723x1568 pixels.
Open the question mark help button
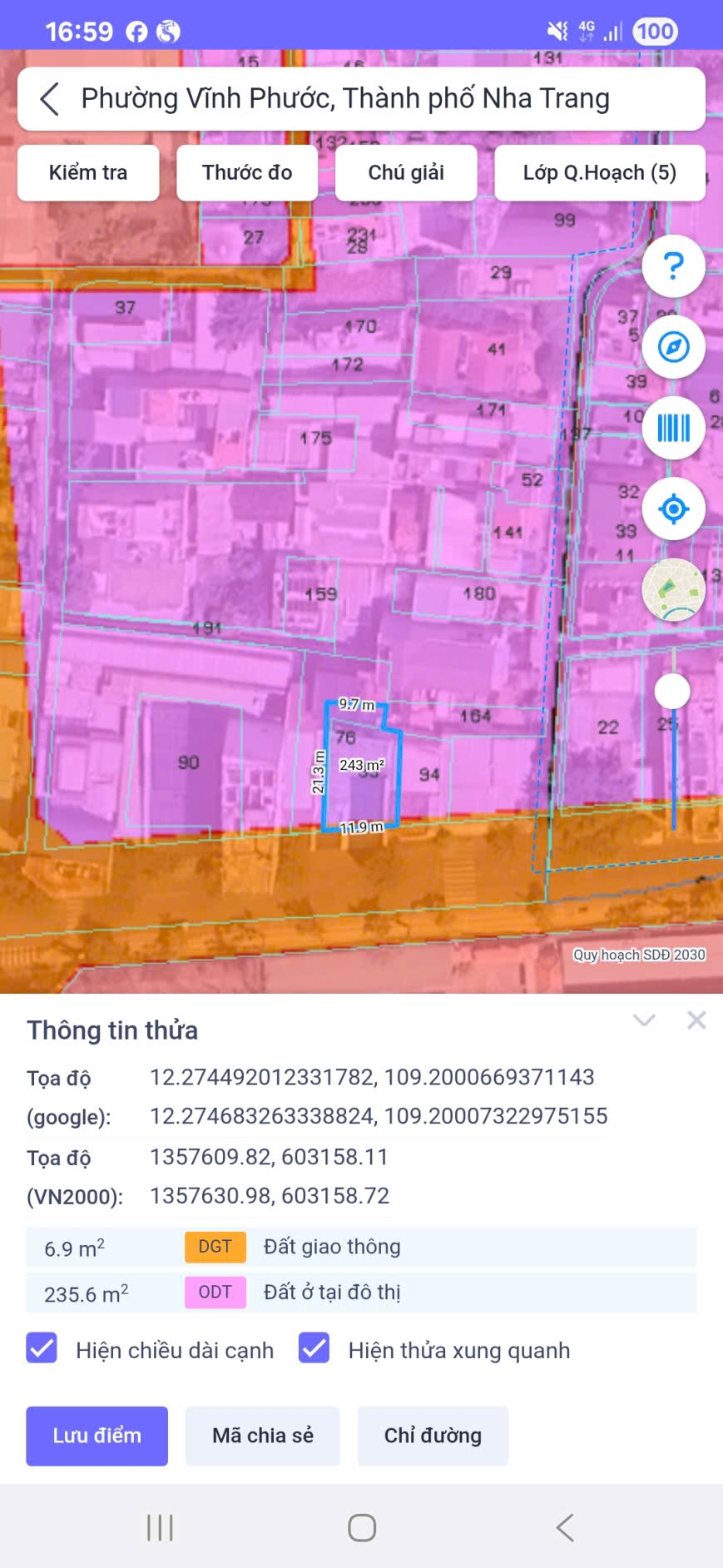(674, 266)
